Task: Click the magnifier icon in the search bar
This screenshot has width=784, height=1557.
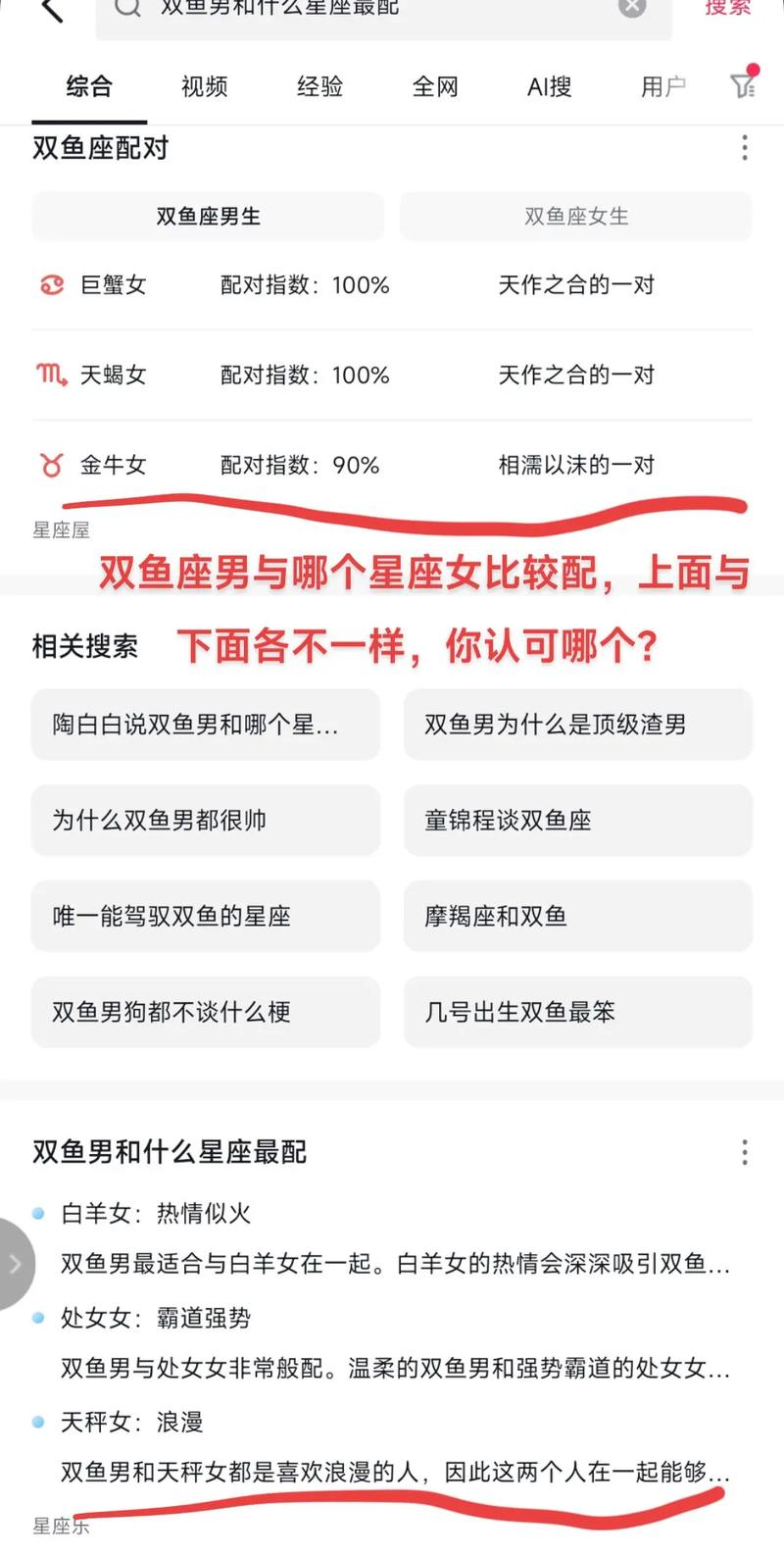Action: (127, 10)
